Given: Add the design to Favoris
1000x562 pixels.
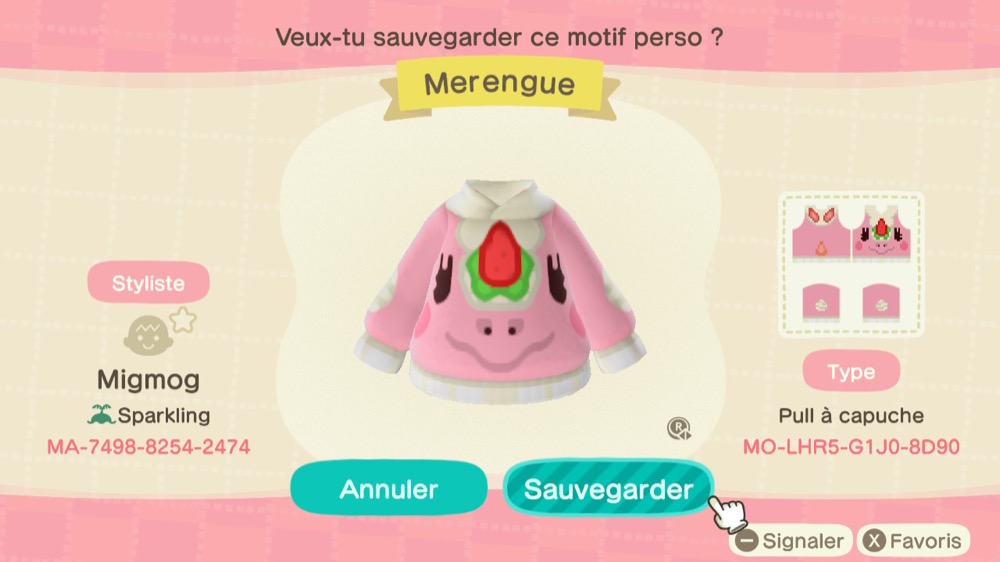Looking at the screenshot, I should point(914,542).
